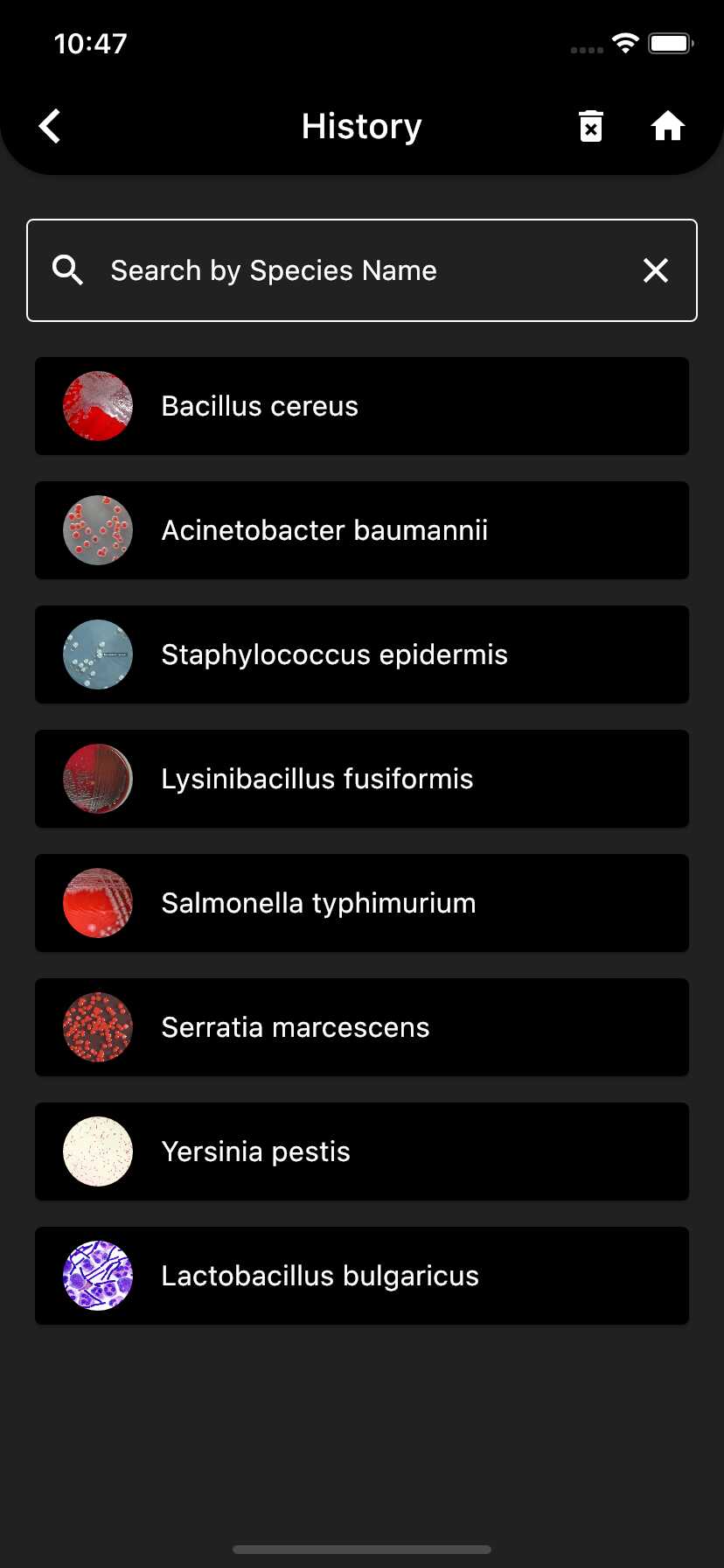Return to the home screen via house icon

pyautogui.click(x=667, y=126)
